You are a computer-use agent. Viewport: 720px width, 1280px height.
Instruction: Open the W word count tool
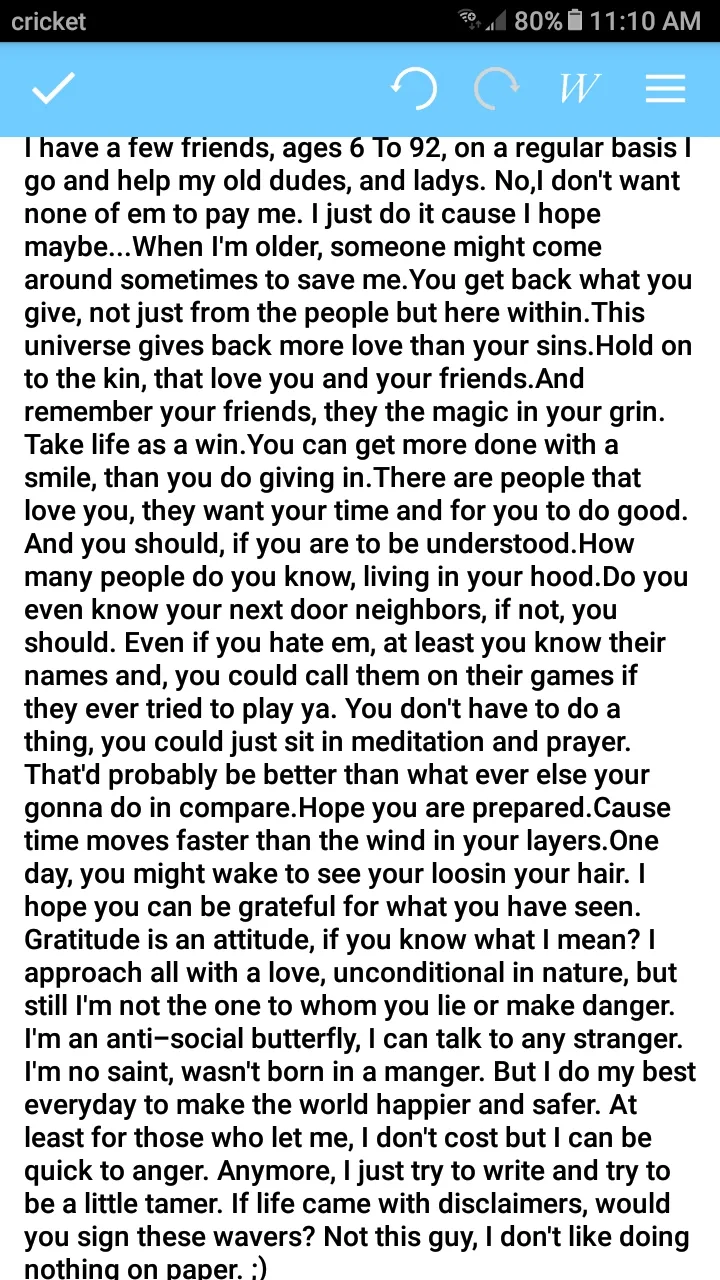[579, 89]
